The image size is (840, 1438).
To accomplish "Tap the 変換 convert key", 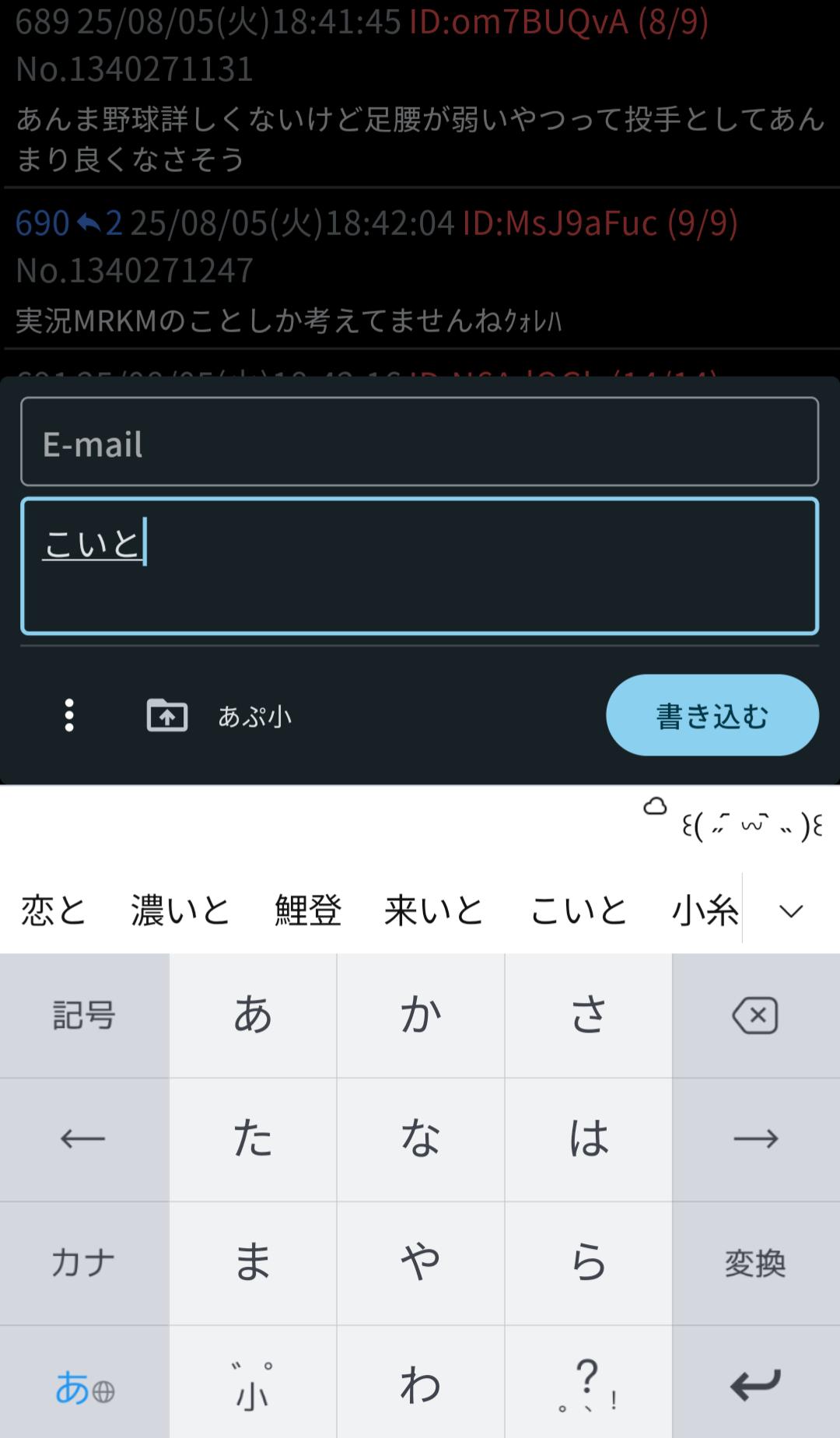I will pyautogui.click(x=755, y=1263).
